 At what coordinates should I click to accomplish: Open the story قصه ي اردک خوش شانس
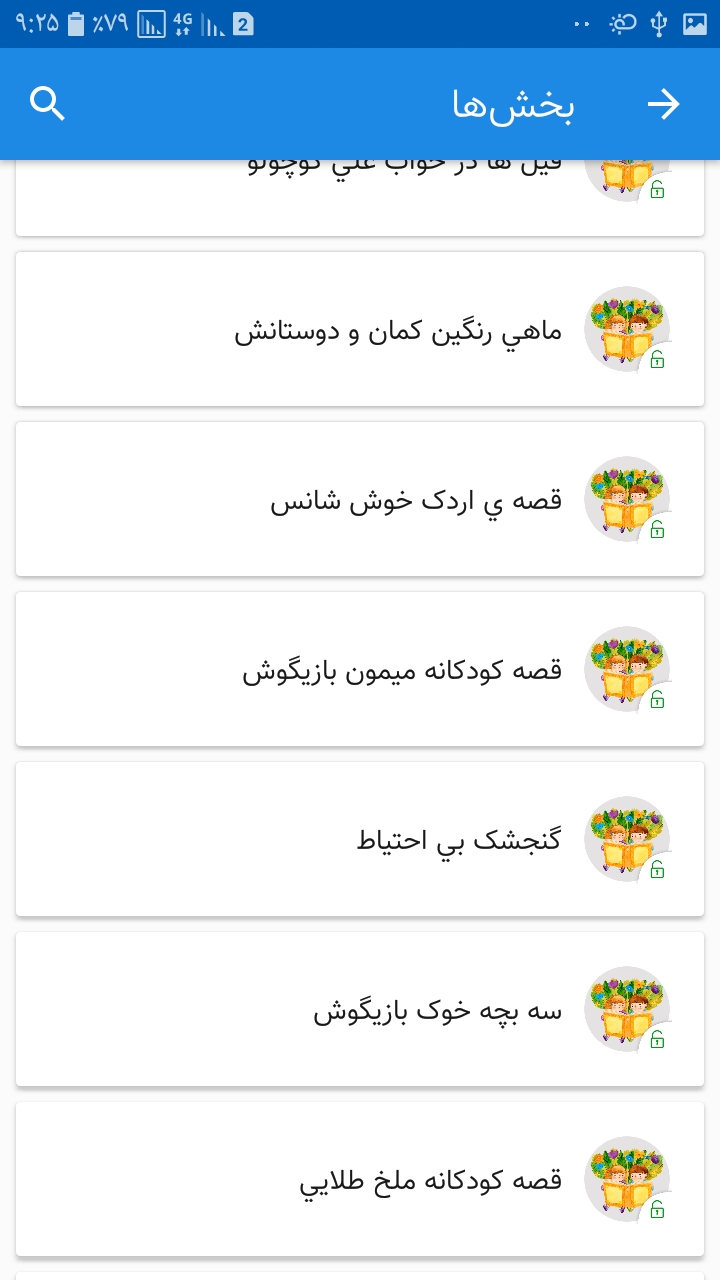coord(360,499)
